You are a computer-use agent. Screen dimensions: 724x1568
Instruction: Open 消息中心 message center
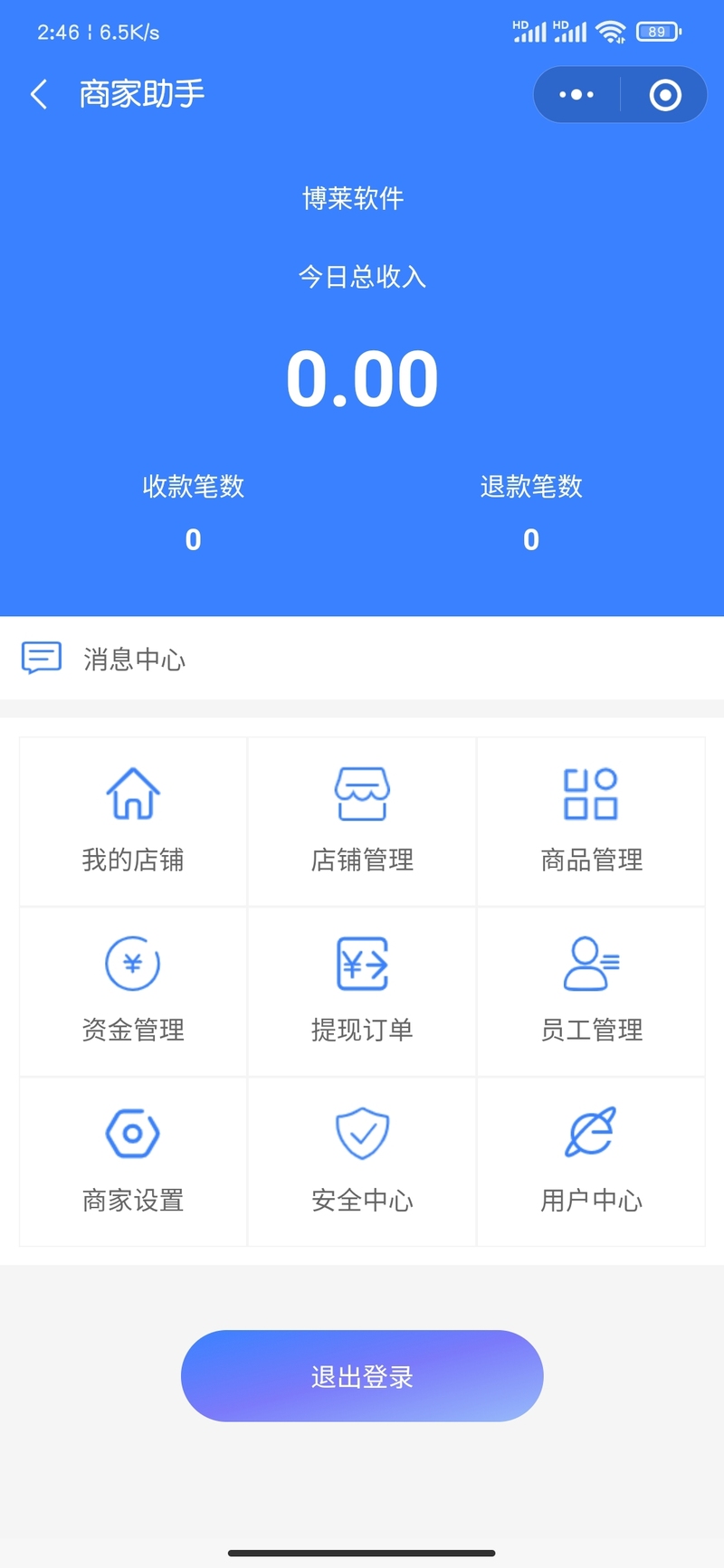pos(362,659)
